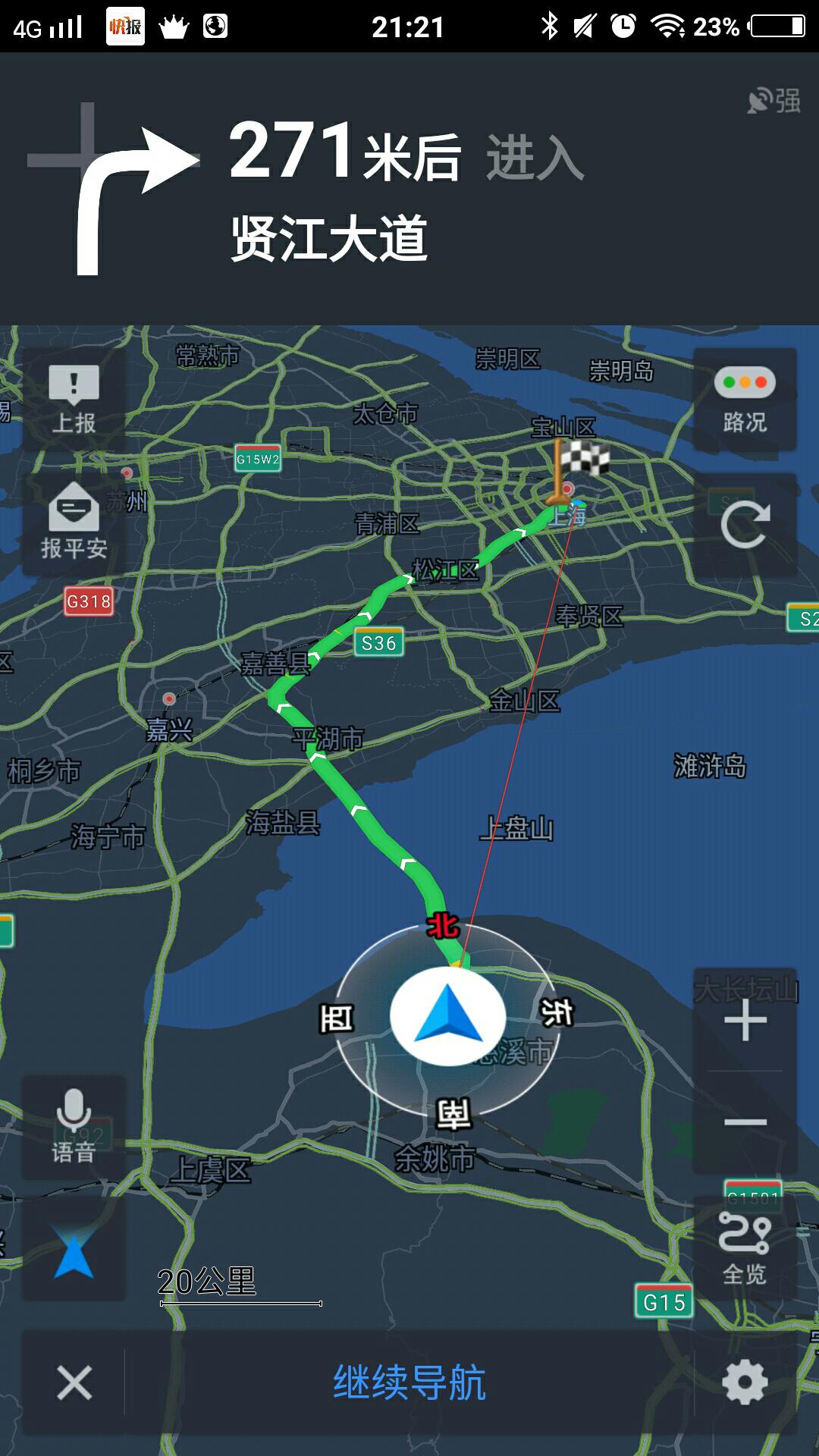The image size is (819, 1456).
Task: Show 全览 route overview
Action: (x=745, y=1248)
